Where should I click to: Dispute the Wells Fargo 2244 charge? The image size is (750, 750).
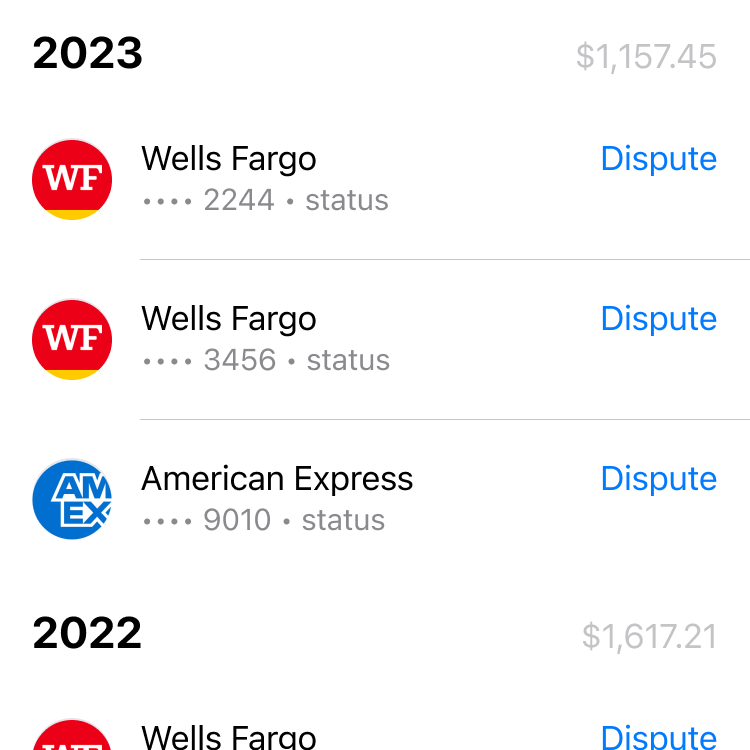pos(658,159)
